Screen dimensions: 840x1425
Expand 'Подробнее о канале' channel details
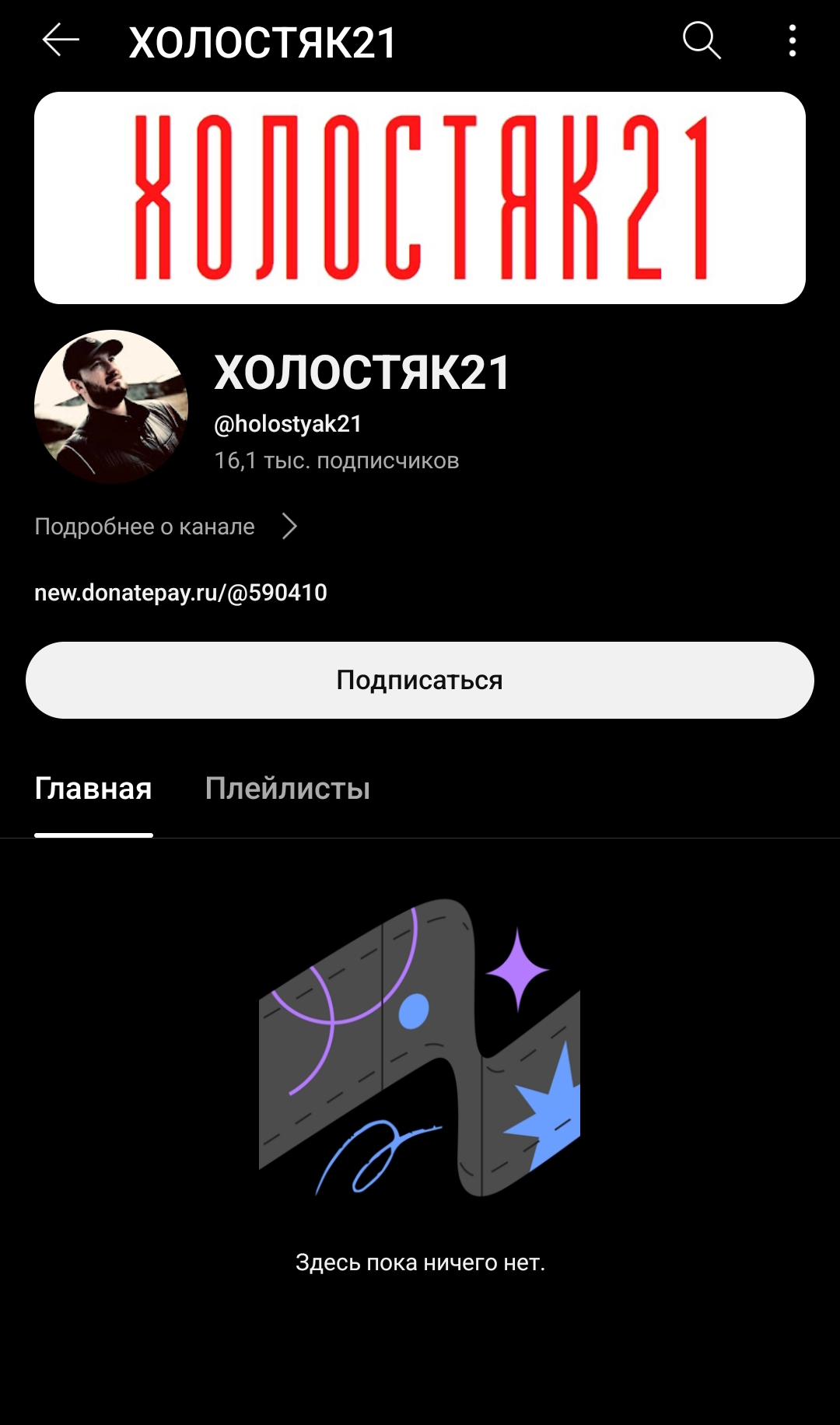click(x=166, y=527)
